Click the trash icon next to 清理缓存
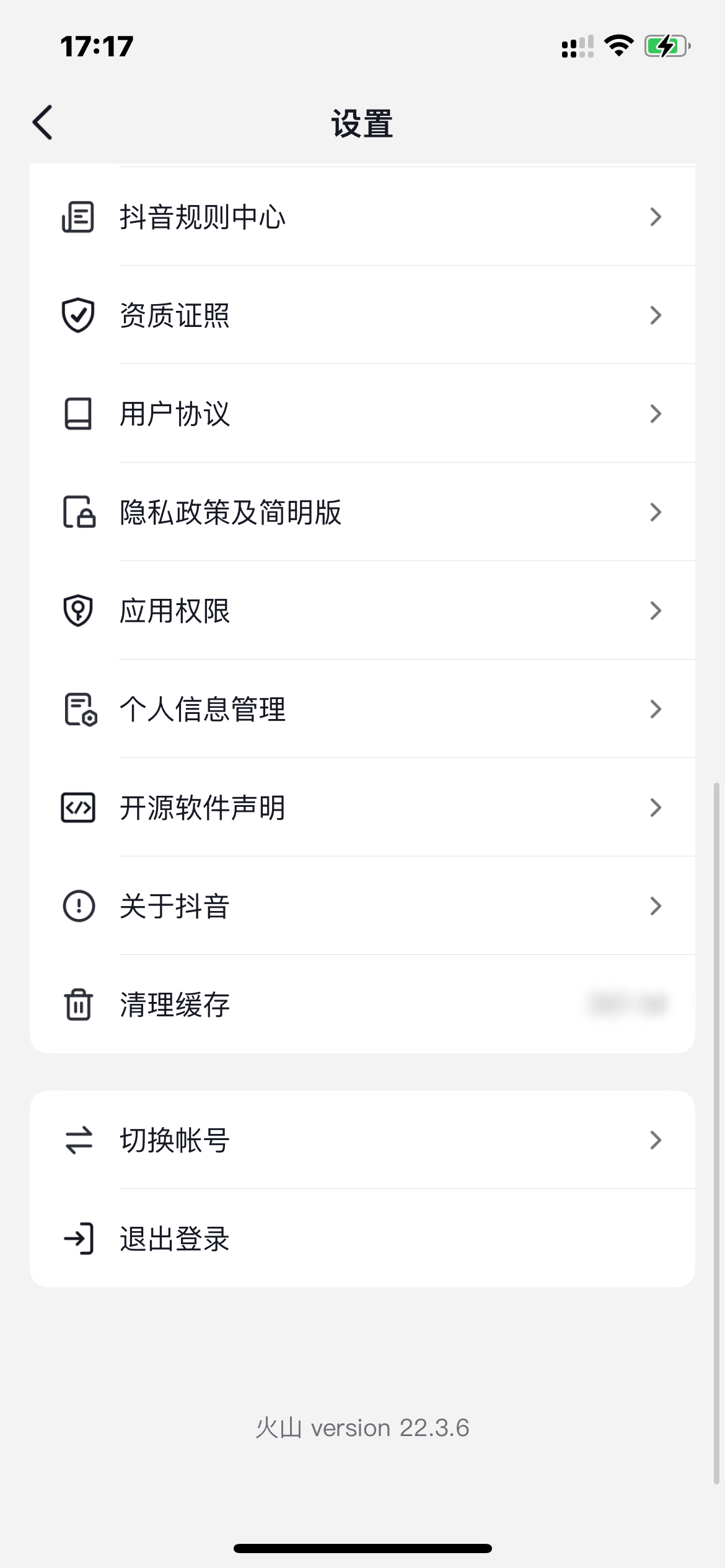The width and height of the screenshot is (725, 1568). [x=79, y=1004]
